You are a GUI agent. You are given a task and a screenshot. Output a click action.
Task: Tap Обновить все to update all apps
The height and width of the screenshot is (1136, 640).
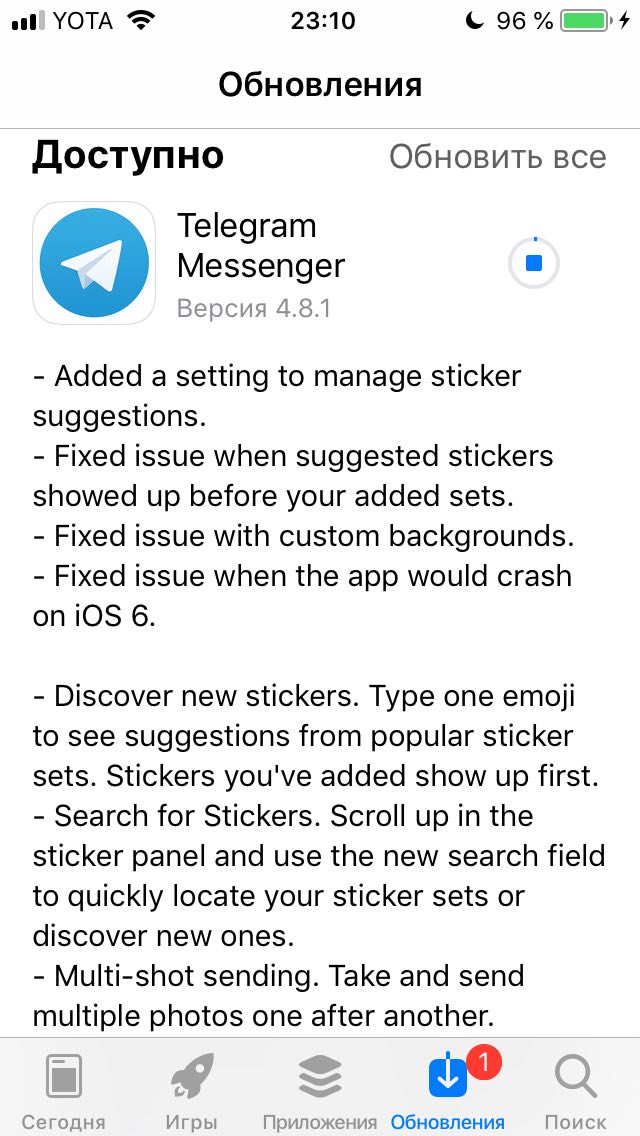coord(497,157)
